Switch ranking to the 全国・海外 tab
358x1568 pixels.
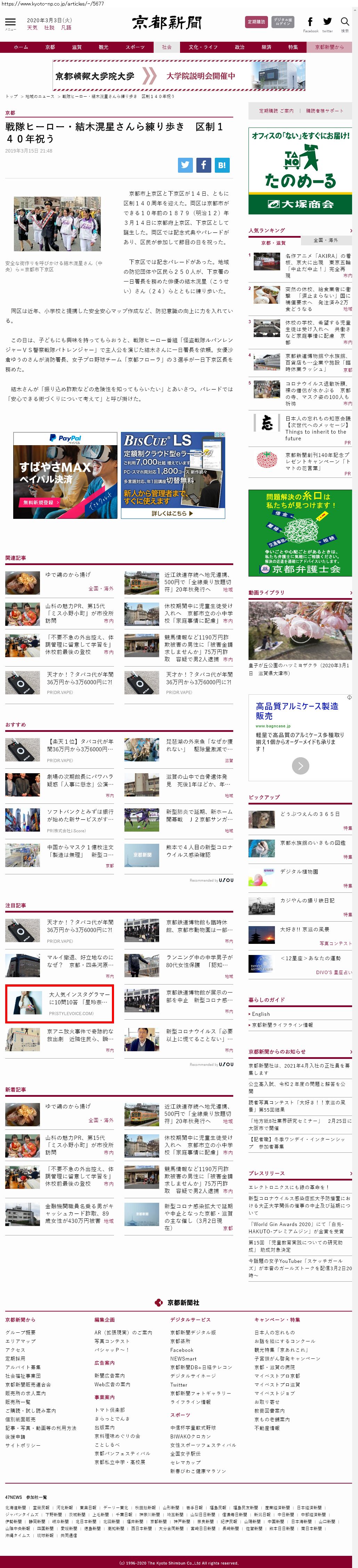click(x=326, y=240)
